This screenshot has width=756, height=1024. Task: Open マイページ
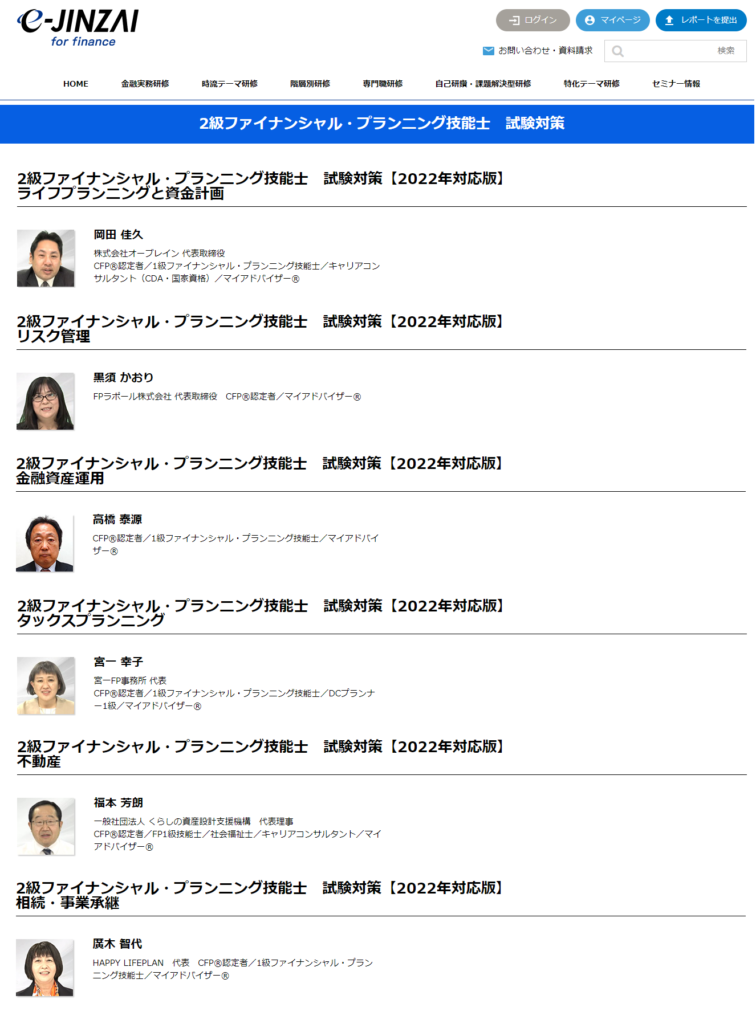point(612,20)
